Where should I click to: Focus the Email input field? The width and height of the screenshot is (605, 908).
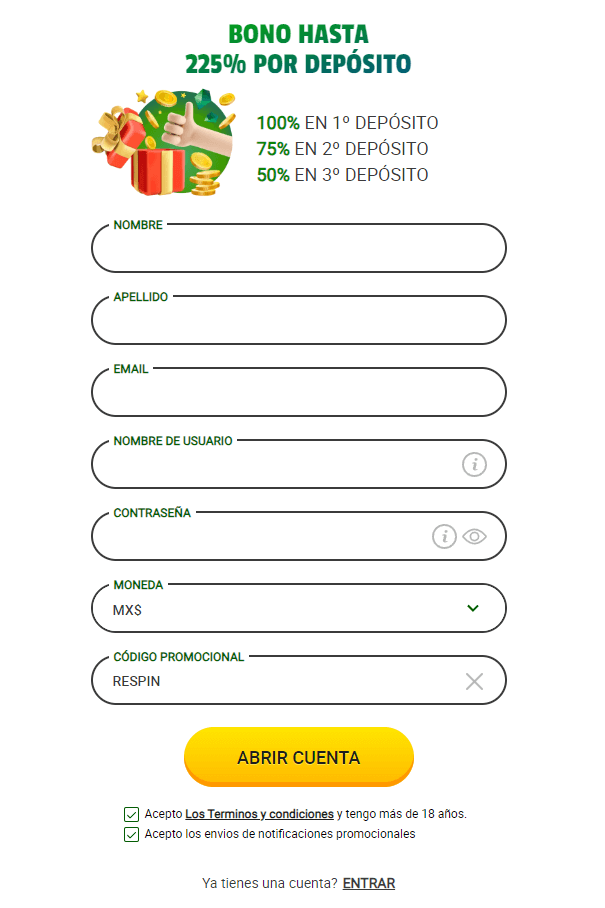298,393
